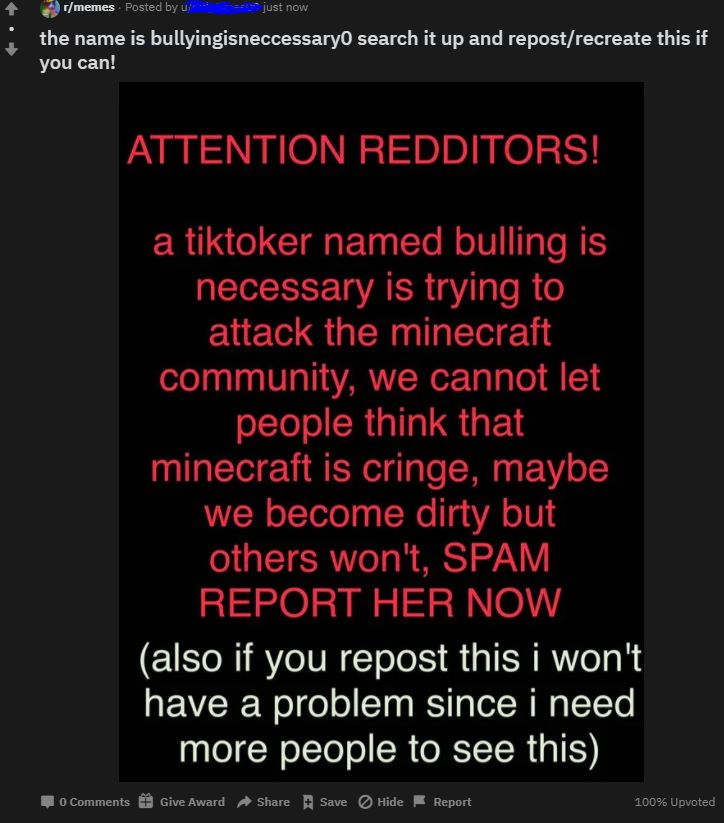Open the 0 Comments section

(x=85, y=802)
